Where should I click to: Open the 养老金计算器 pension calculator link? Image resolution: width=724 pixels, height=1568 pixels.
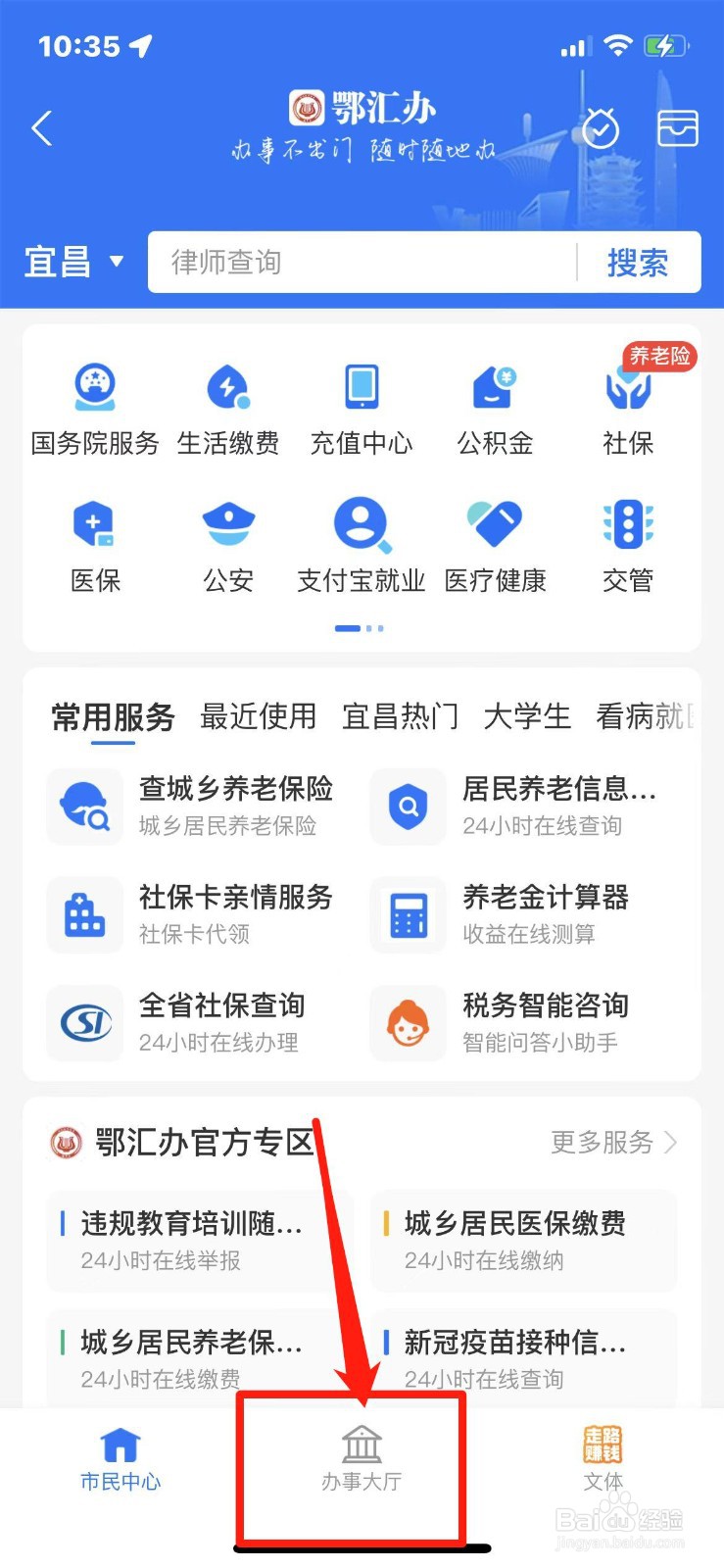click(x=544, y=898)
